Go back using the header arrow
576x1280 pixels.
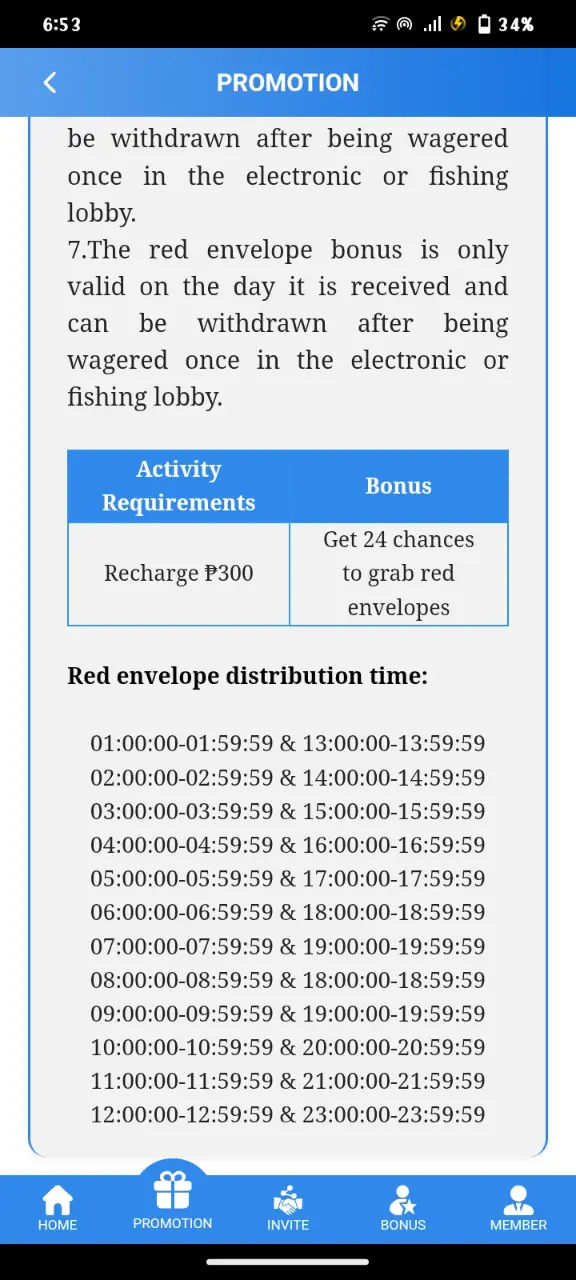coord(50,83)
